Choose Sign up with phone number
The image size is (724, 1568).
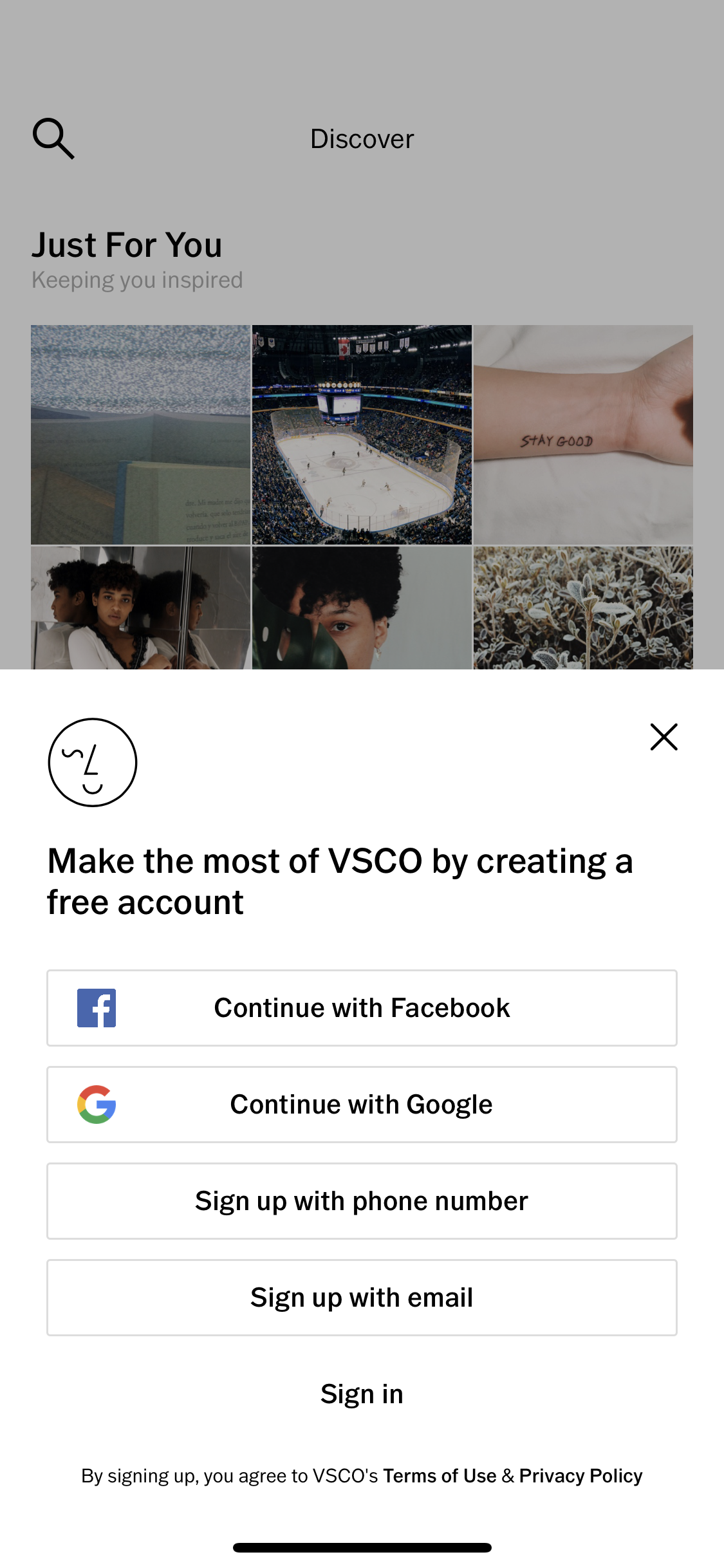(x=362, y=1200)
